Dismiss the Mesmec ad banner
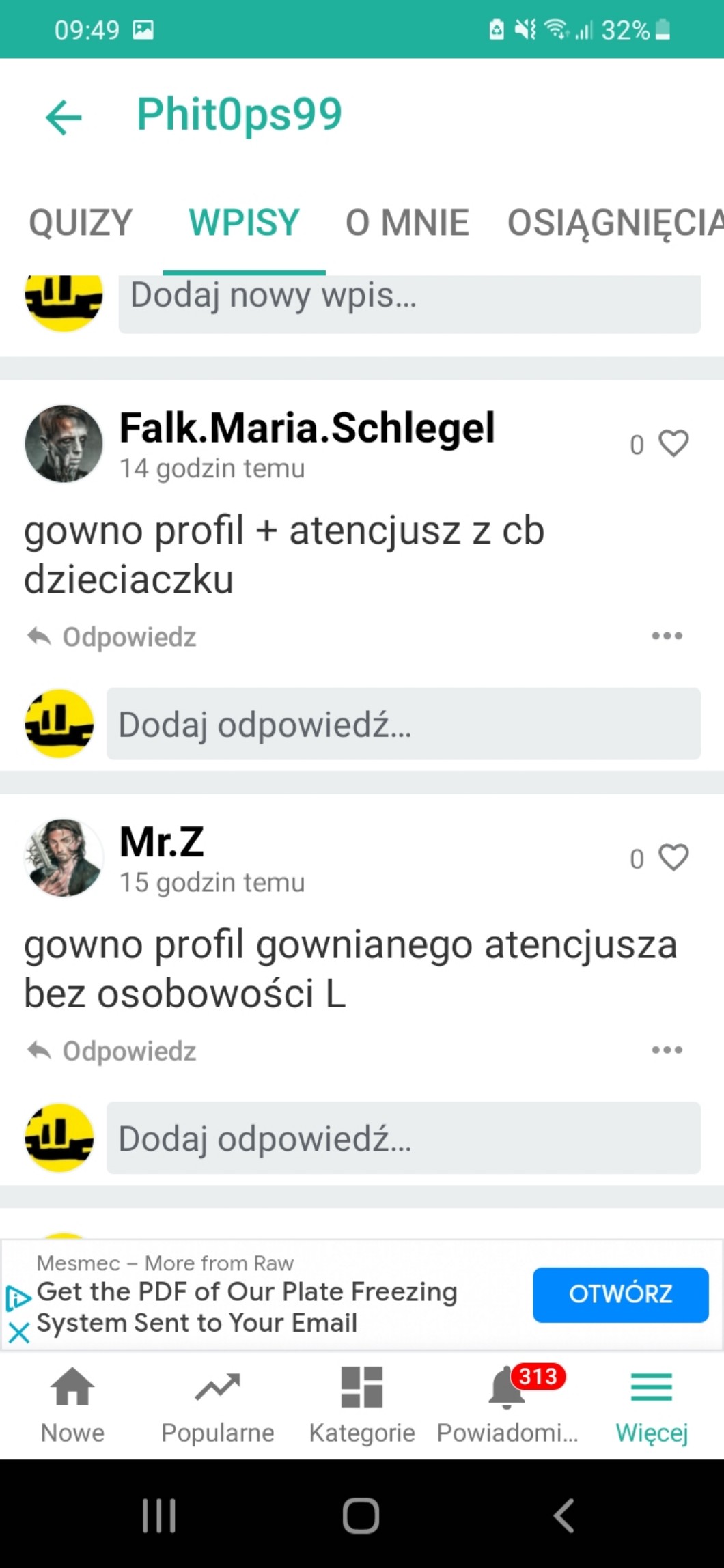 click(19, 1332)
